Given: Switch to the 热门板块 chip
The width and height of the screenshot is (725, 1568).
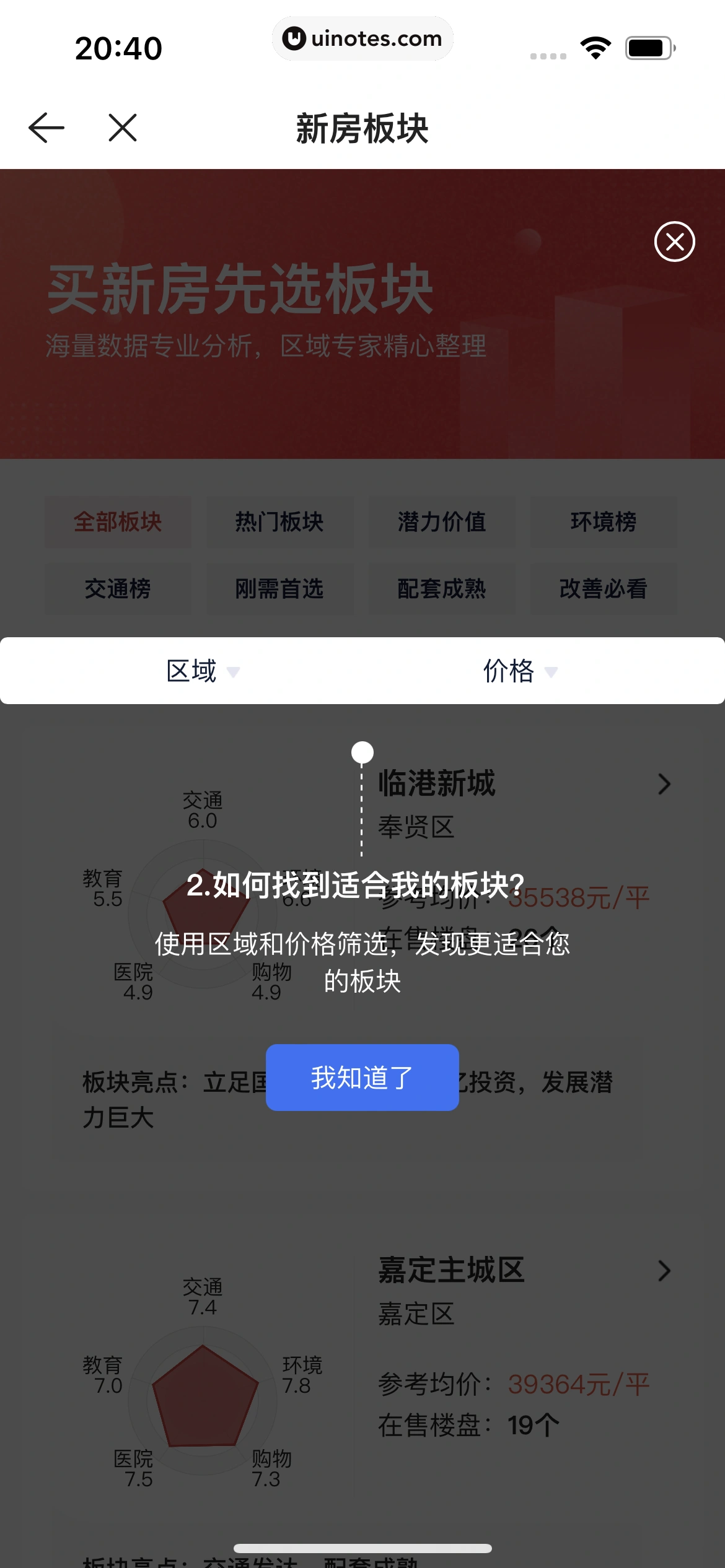Looking at the screenshot, I should pos(279,522).
